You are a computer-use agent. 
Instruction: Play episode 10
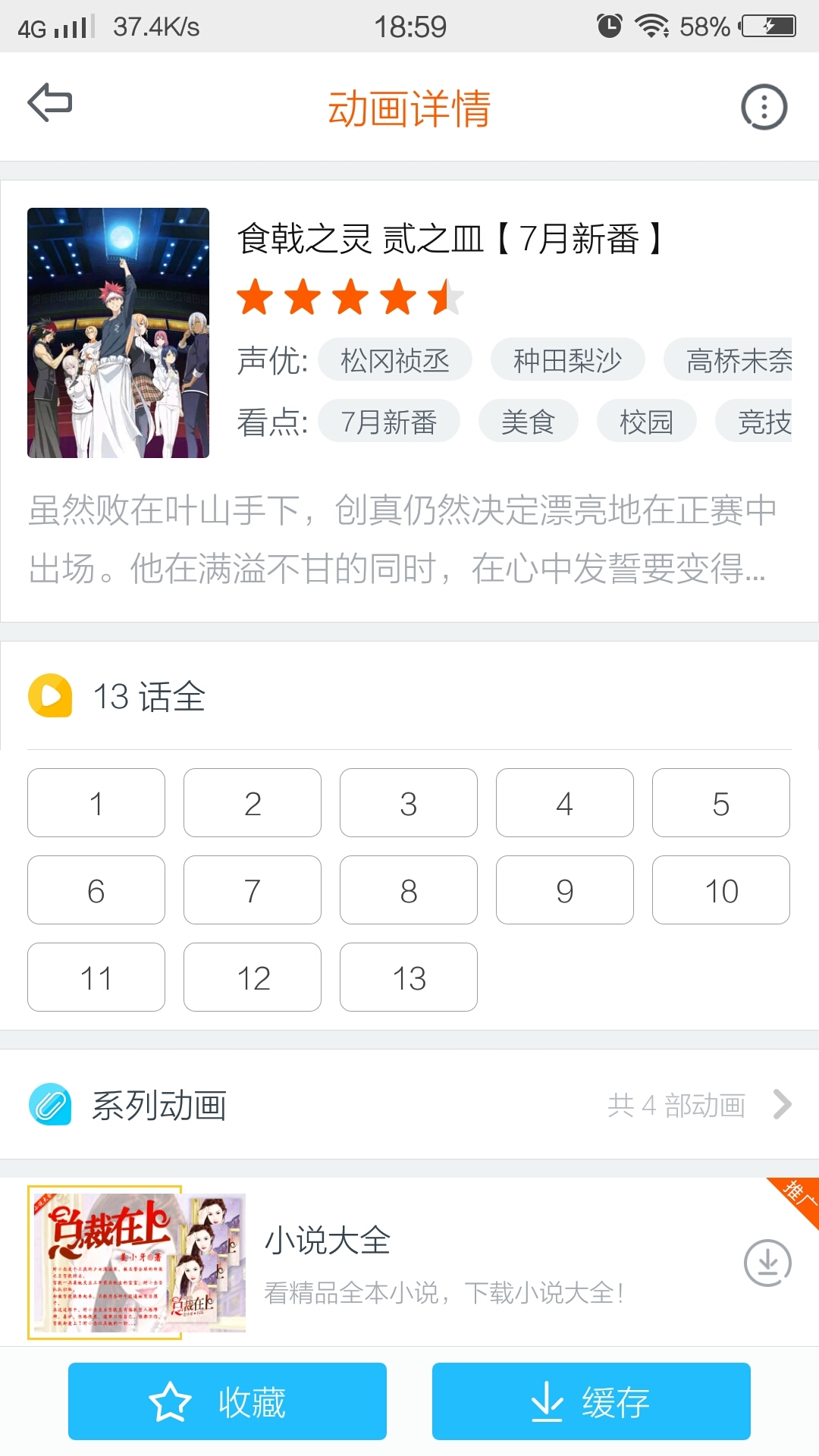[720, 890]
